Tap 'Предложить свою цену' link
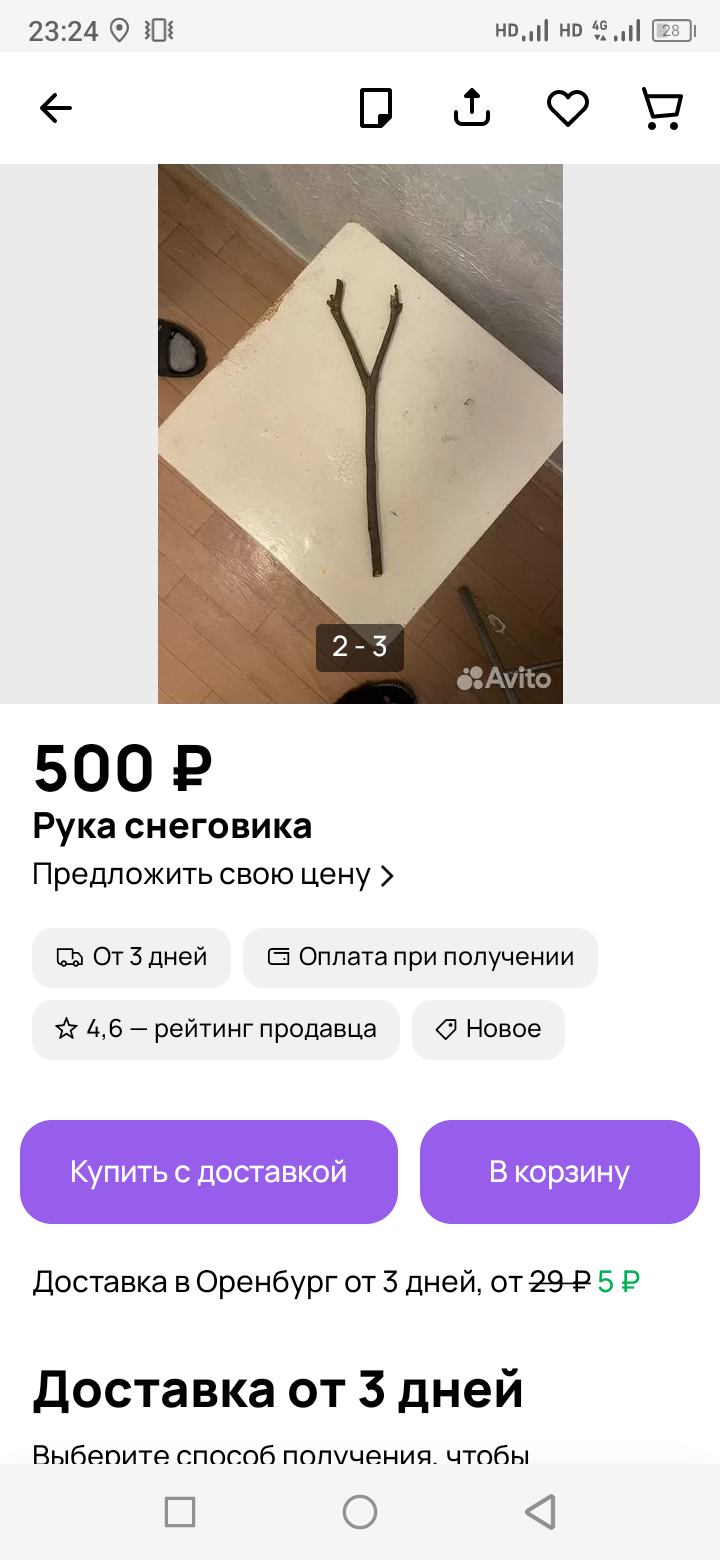The image size is (720, 1560). coord(213,875)
